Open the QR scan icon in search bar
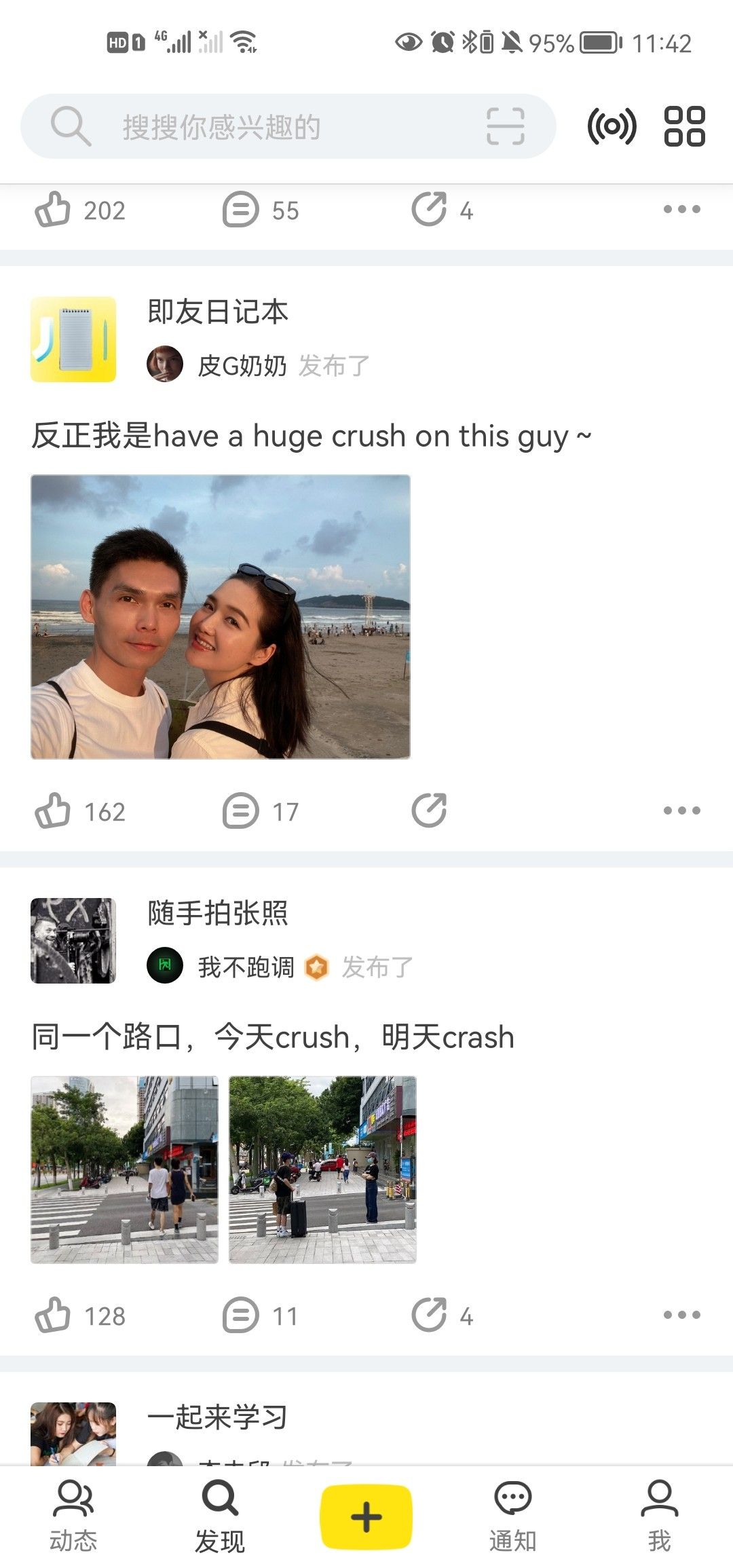This screenshot has width=733, height=1568. [506, 126]
